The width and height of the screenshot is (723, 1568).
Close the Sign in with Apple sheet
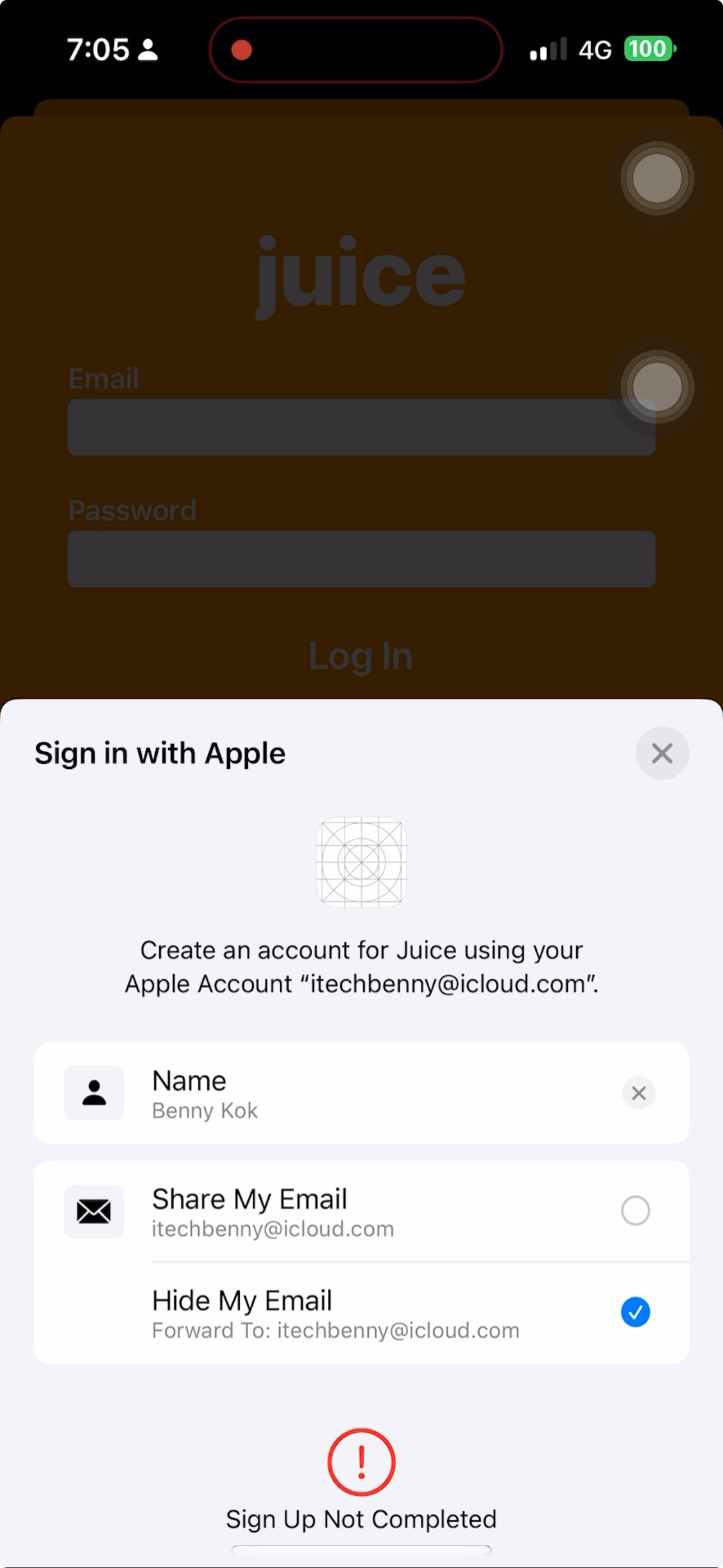661,753
